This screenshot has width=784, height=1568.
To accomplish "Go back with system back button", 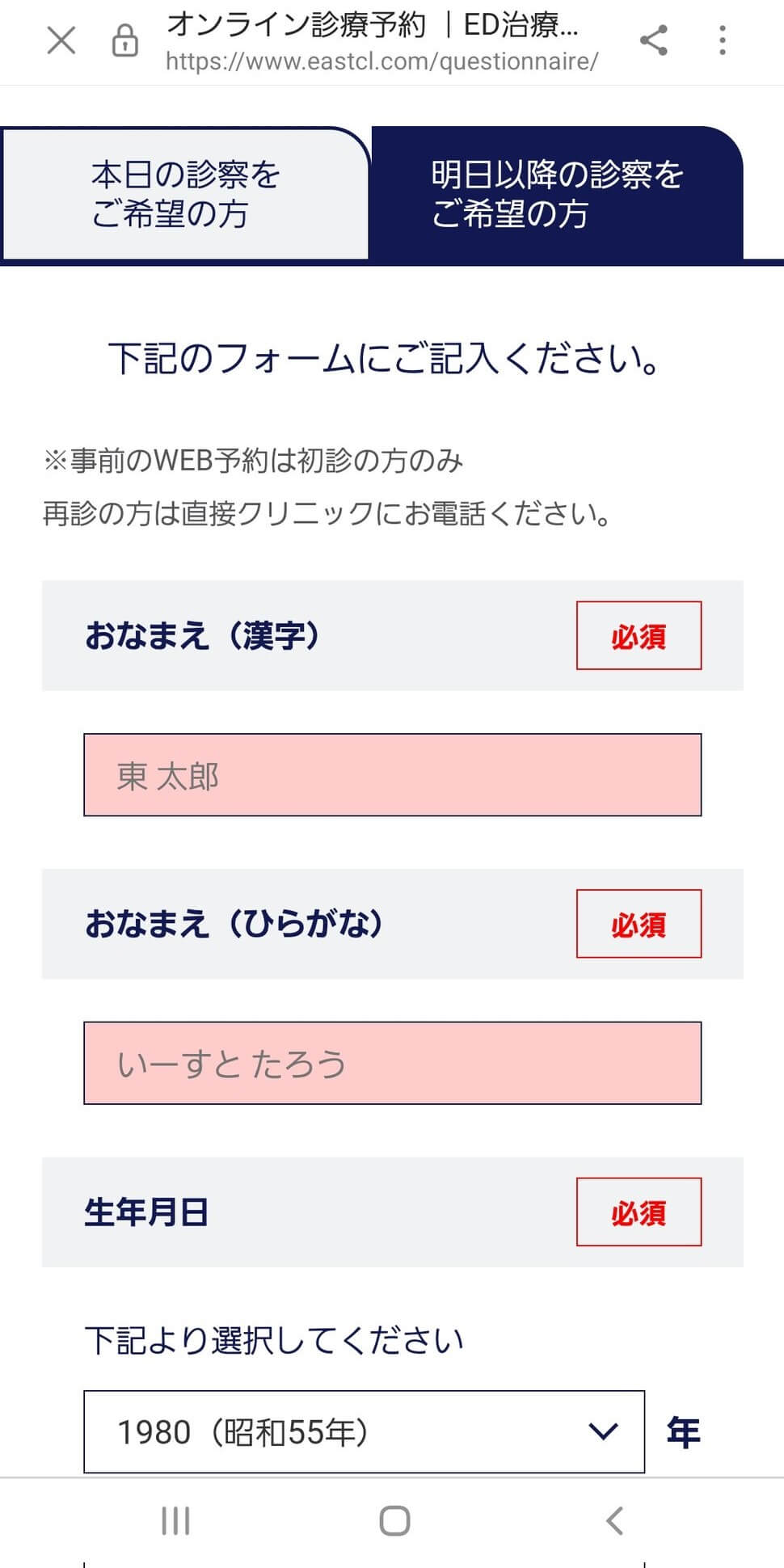I will [x=614, y=1520].
